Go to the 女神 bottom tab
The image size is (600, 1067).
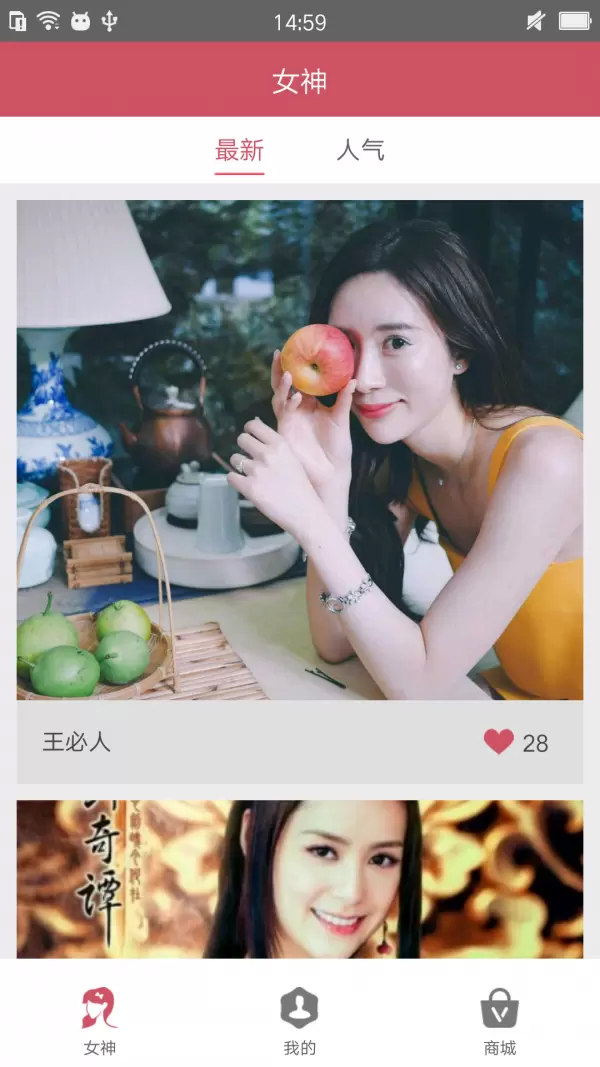(100, 1020)
